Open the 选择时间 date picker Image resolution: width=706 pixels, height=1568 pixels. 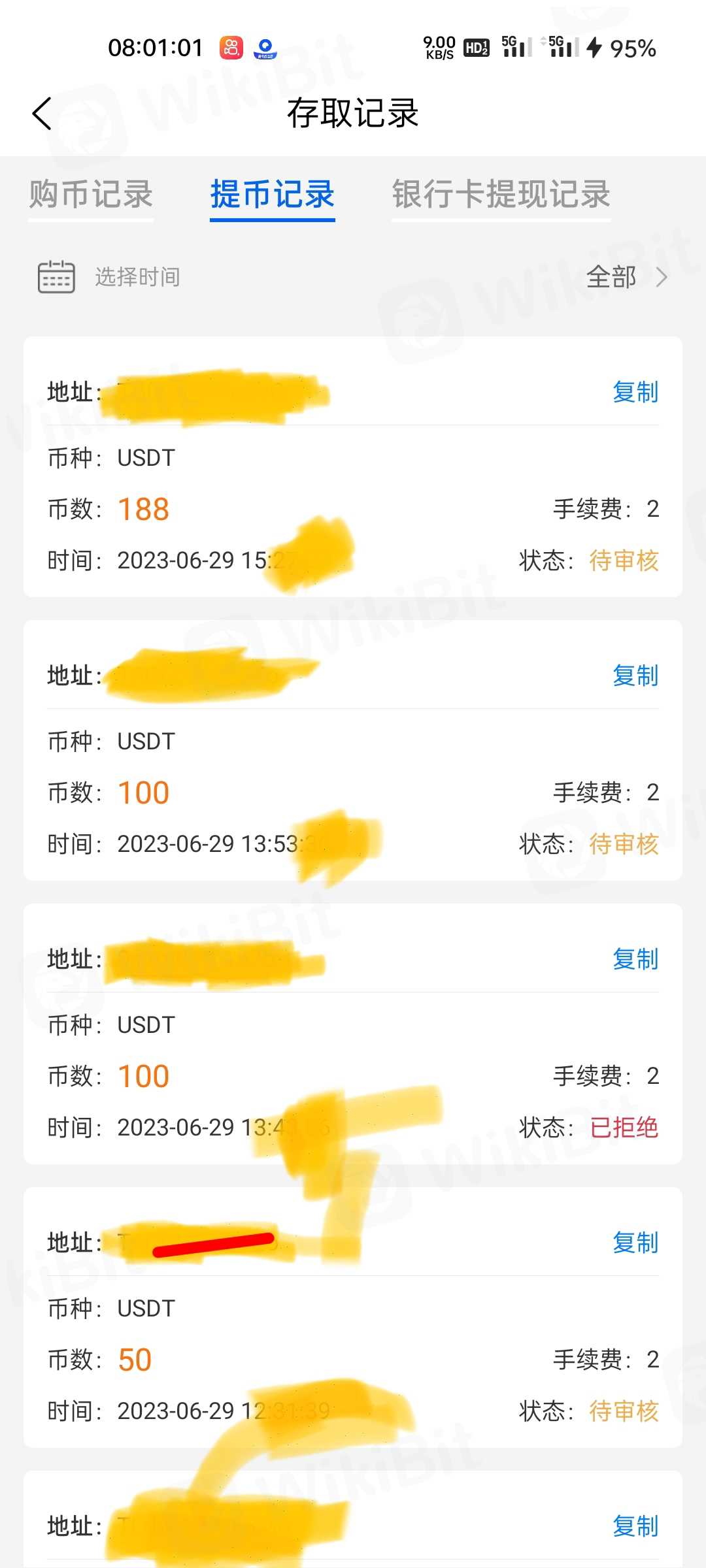pyautogui.click(x=109, y=277)
